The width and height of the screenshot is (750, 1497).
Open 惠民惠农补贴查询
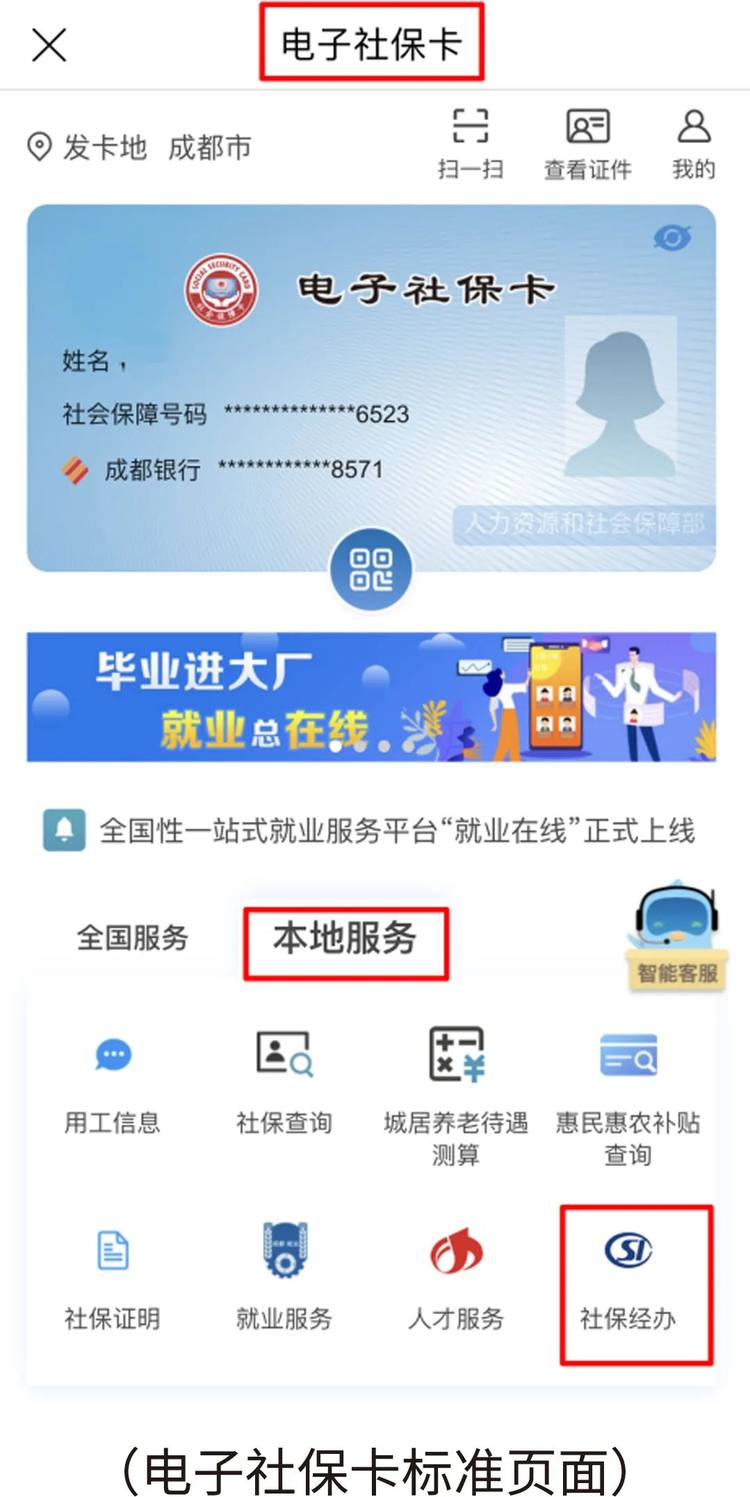[628, 1095]
